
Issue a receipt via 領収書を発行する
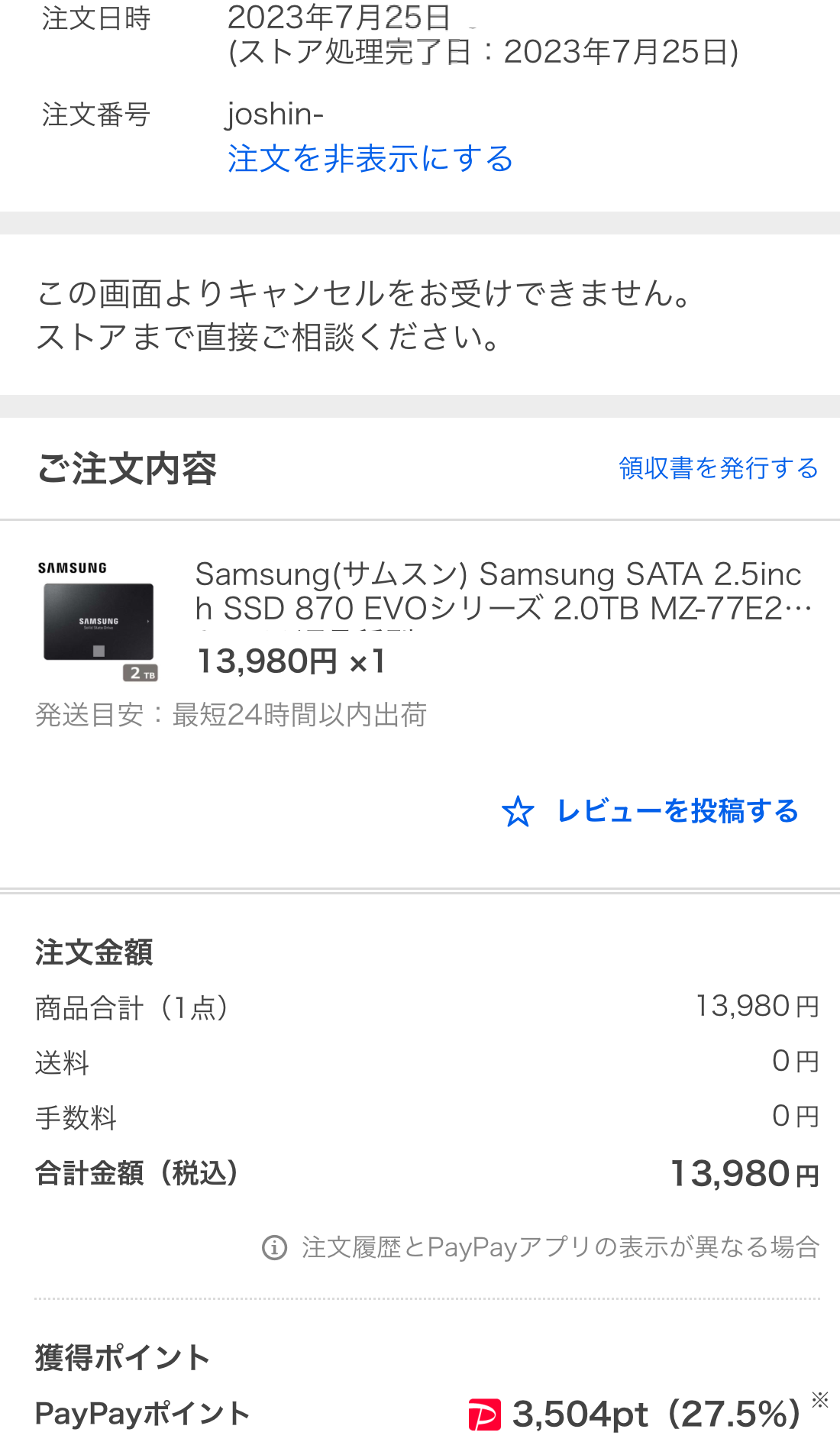click(x=718, y=467)
